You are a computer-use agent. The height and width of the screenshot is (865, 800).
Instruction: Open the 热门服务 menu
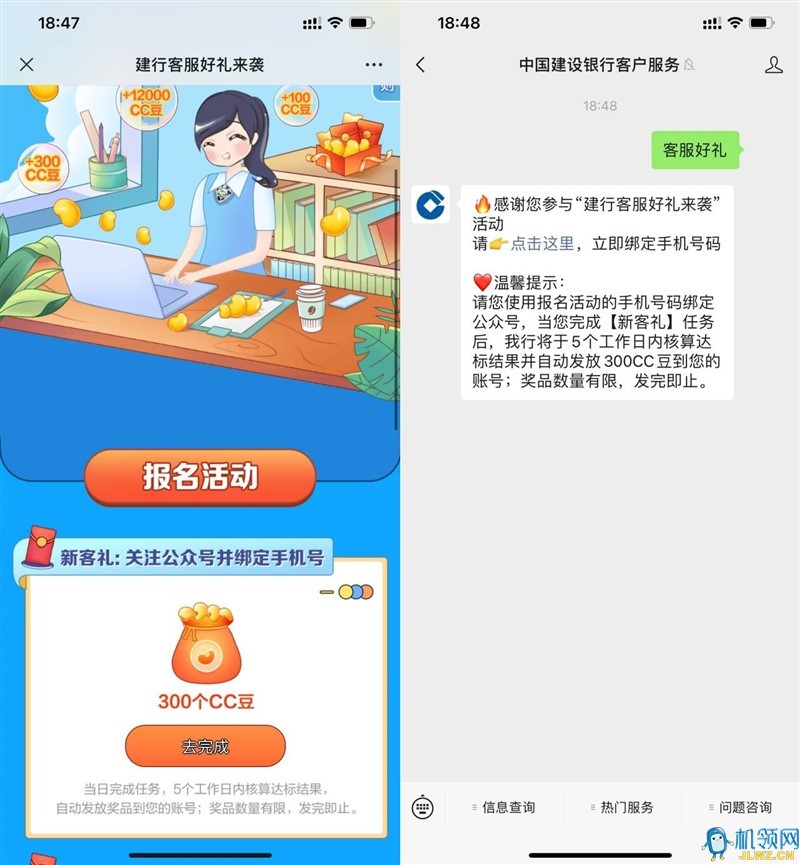[621, 807]
